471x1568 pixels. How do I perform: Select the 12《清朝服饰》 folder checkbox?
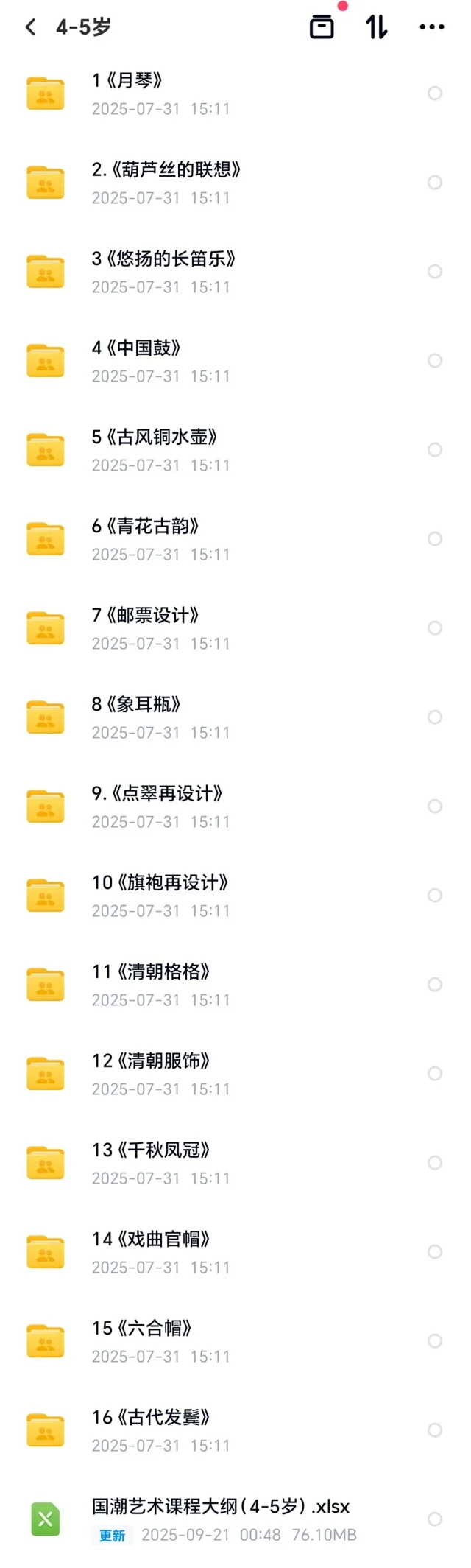(x=435, y=1073)
